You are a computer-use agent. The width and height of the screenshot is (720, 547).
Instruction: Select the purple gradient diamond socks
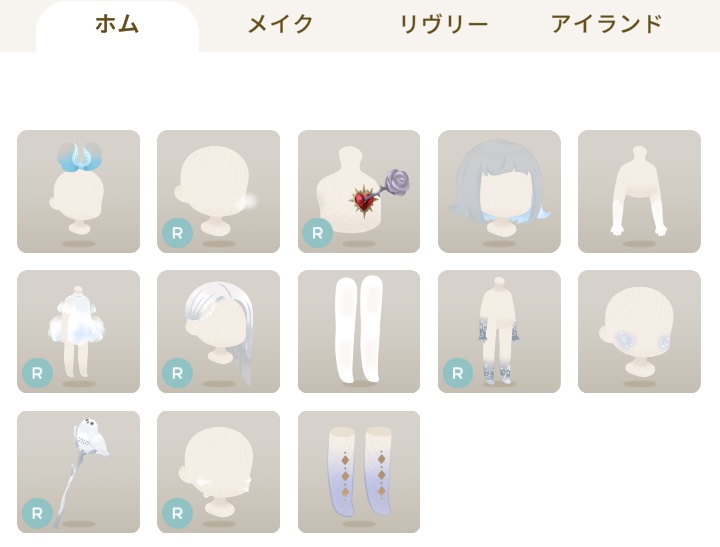click(x=358, y=471)
